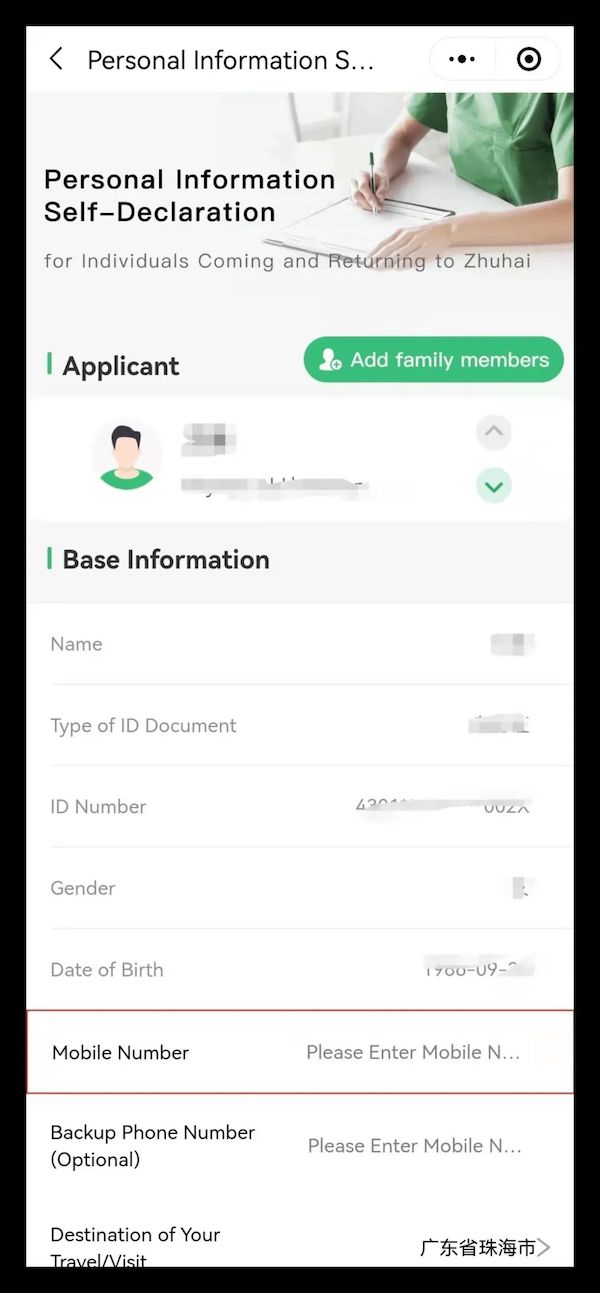Close the mini program via circle icon

pyautogui.click(x=528, y=60)
